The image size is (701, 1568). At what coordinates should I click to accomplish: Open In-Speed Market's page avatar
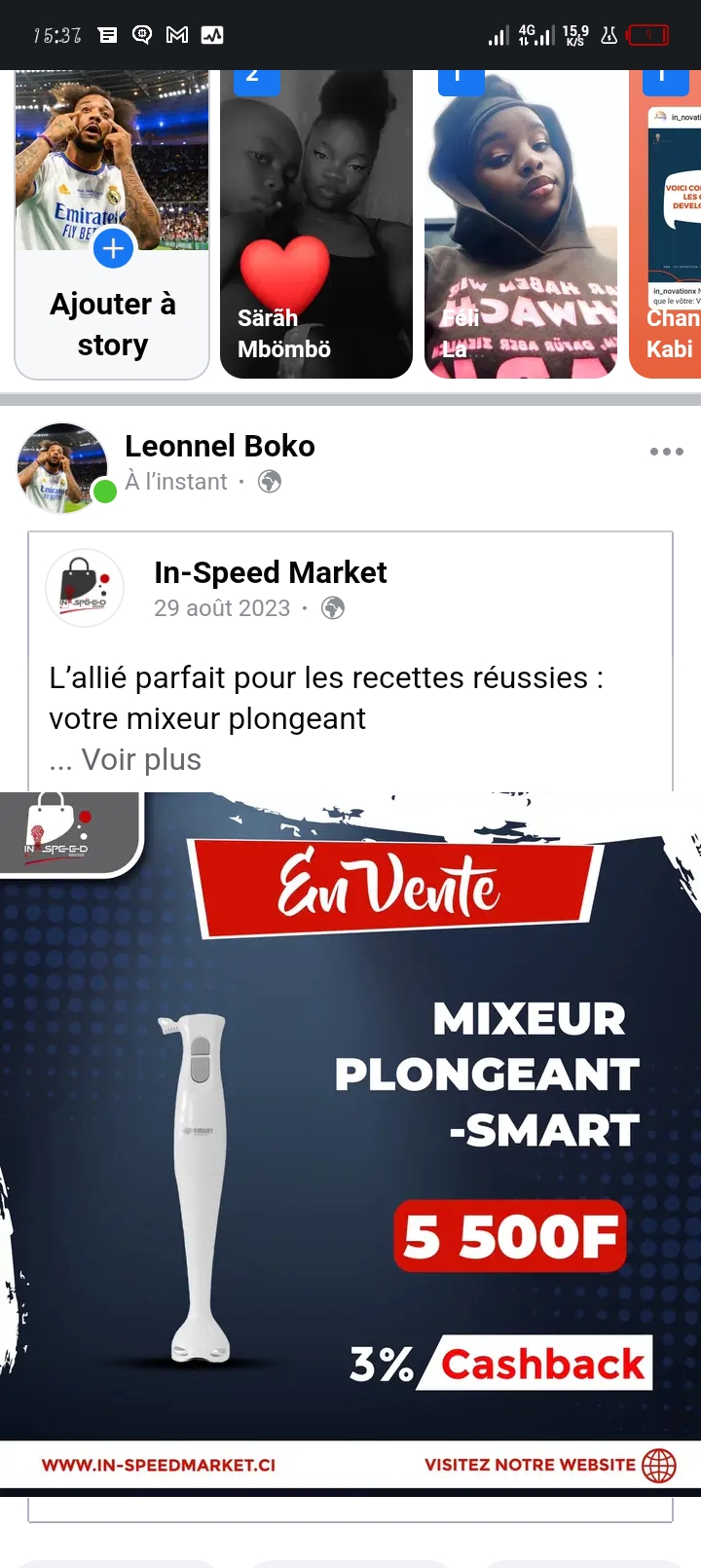86,588
